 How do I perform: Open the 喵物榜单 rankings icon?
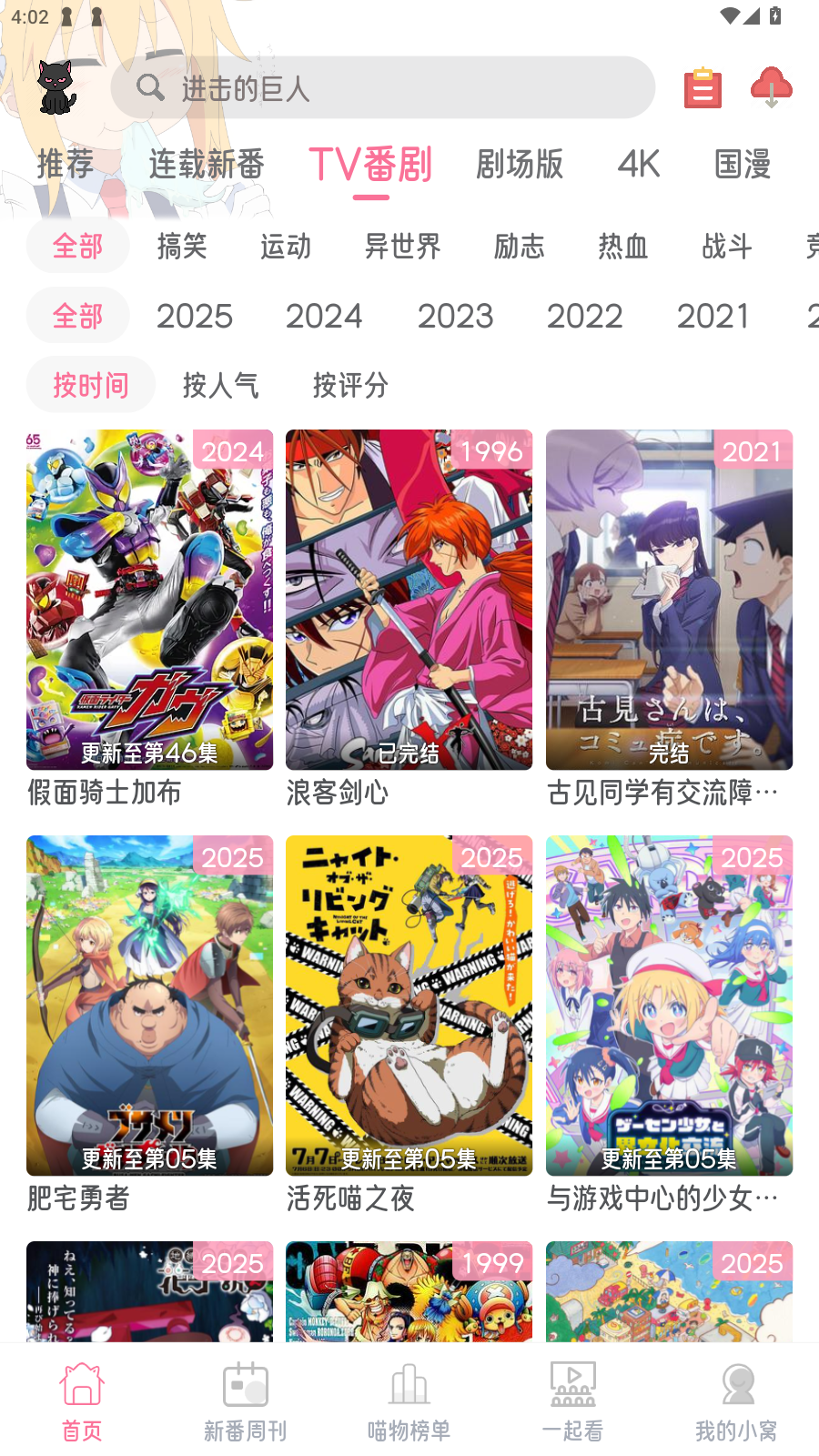[x=409, y=1383]
